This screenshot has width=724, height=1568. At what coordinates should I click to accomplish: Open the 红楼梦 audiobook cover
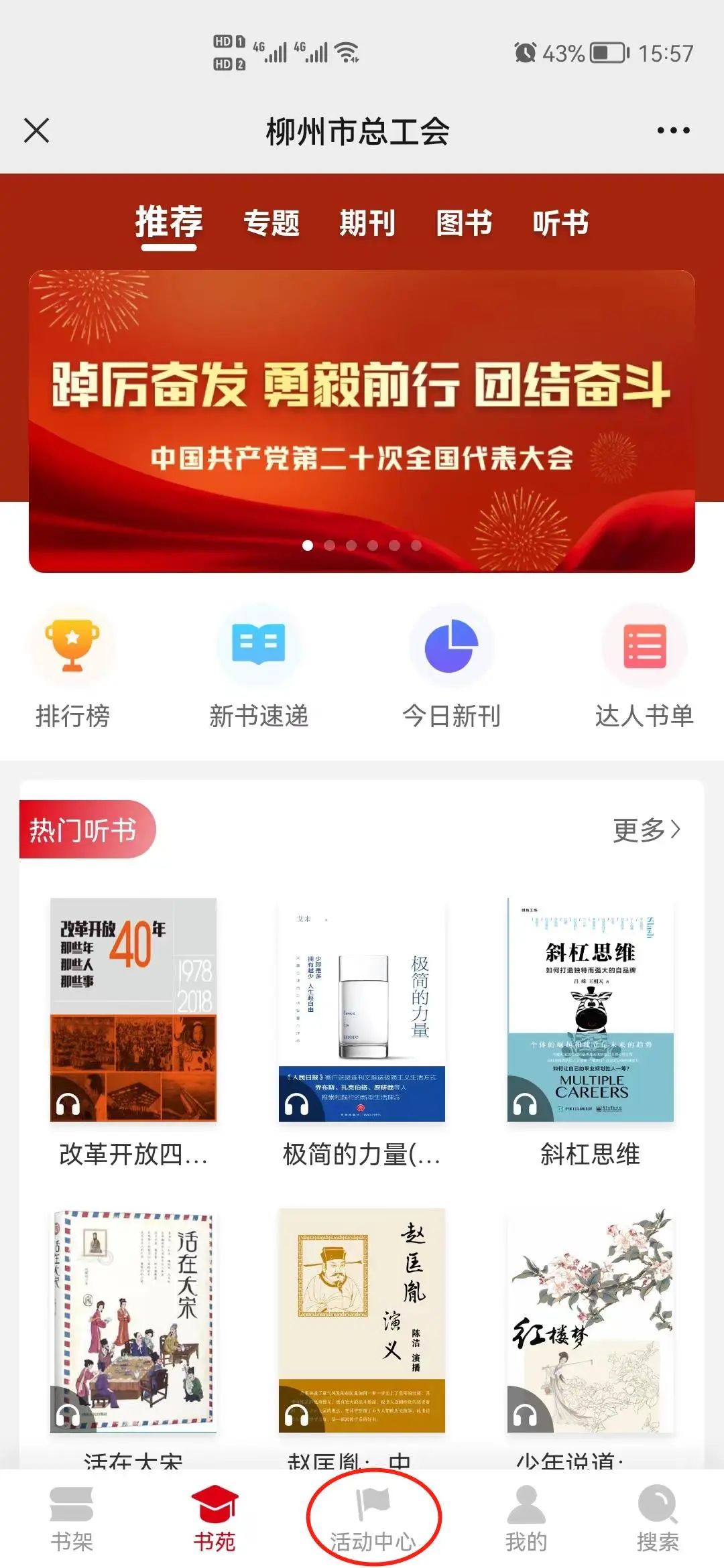click(x=590, y=1320)
